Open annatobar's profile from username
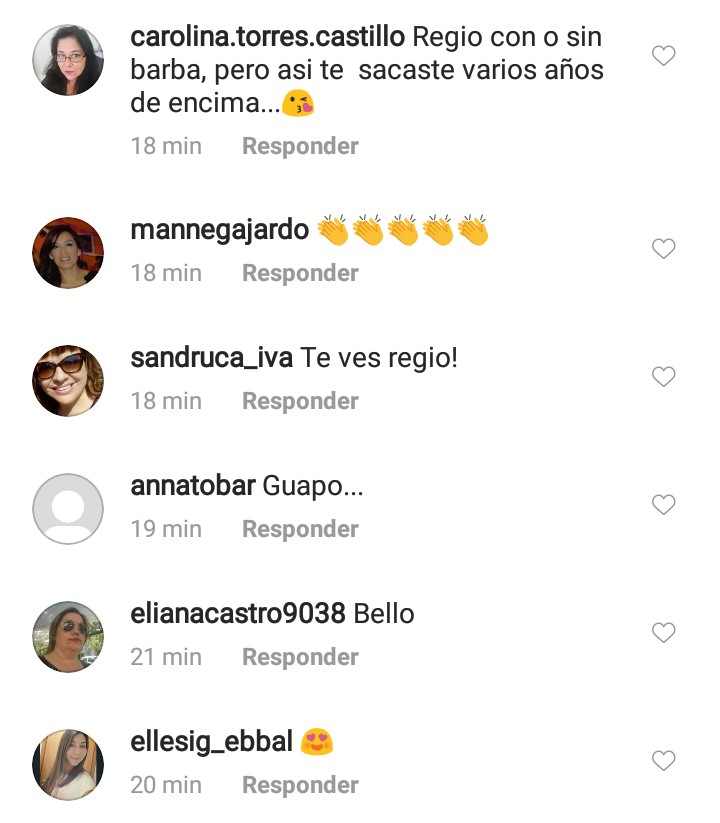Viewport: 720px width, 823px height. 193,486
